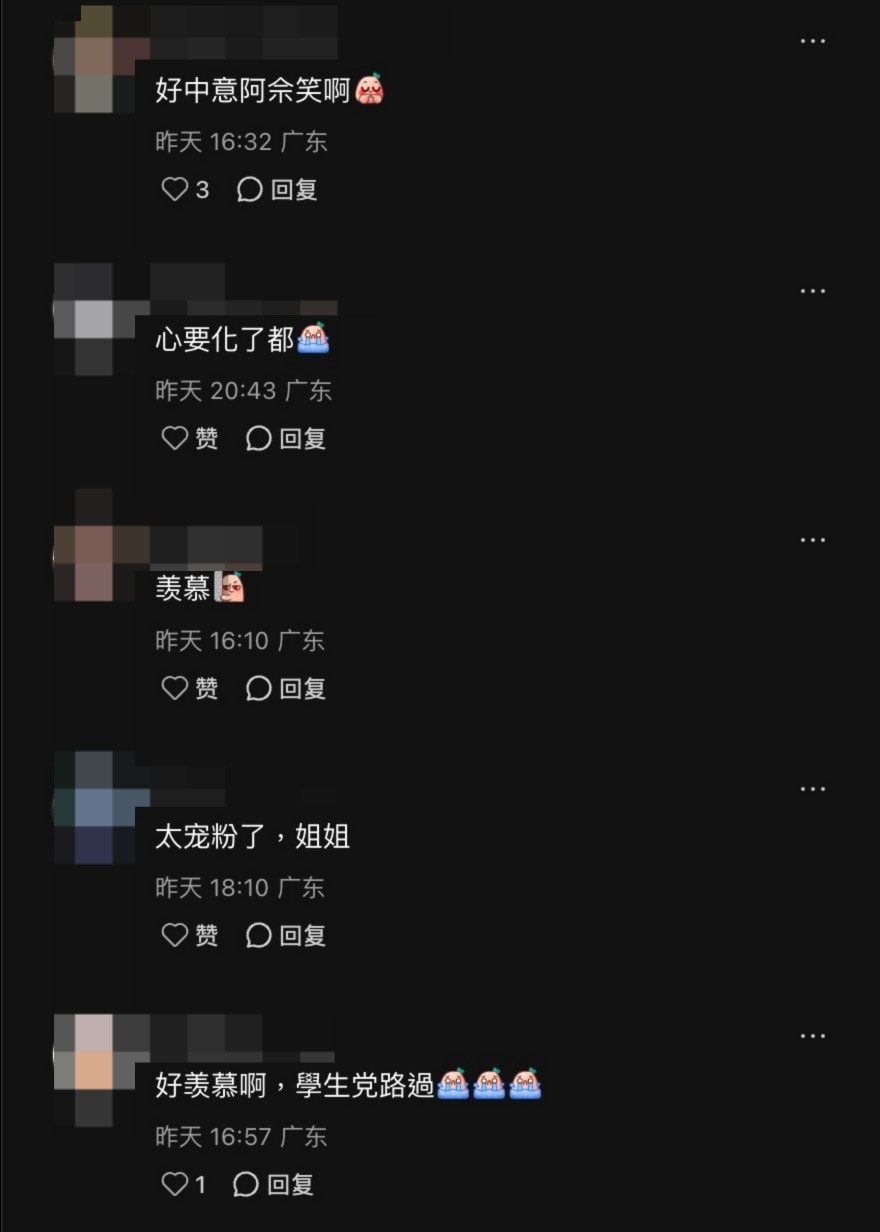Open overflow menu of 學生党路過 comment
This screenshot has height=1232, width=880.
812,1037
